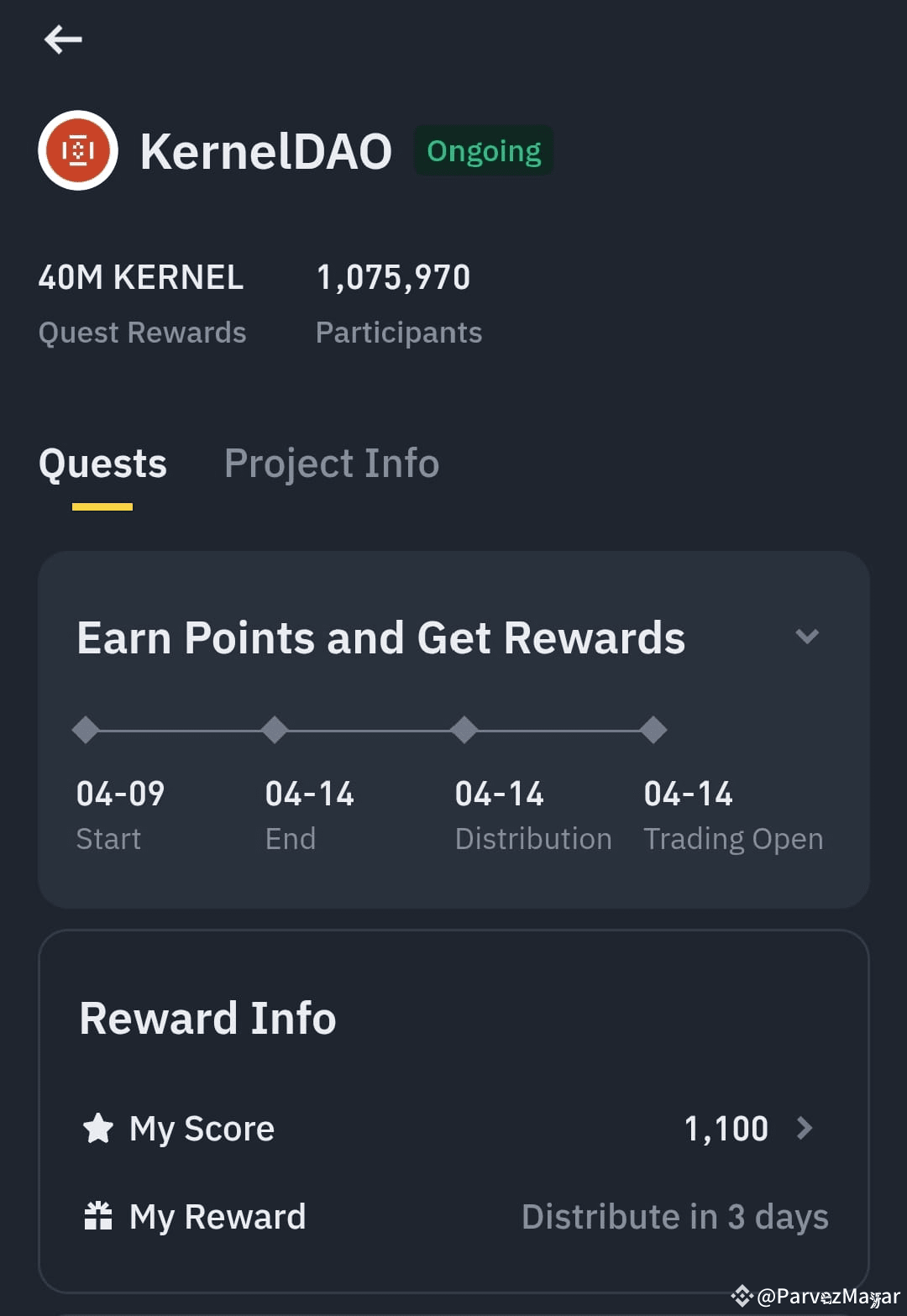This screenshot has height=1316, width=907.
Task: Click the 04-14 End timeline diamond
Action: [x=274, y=730]
